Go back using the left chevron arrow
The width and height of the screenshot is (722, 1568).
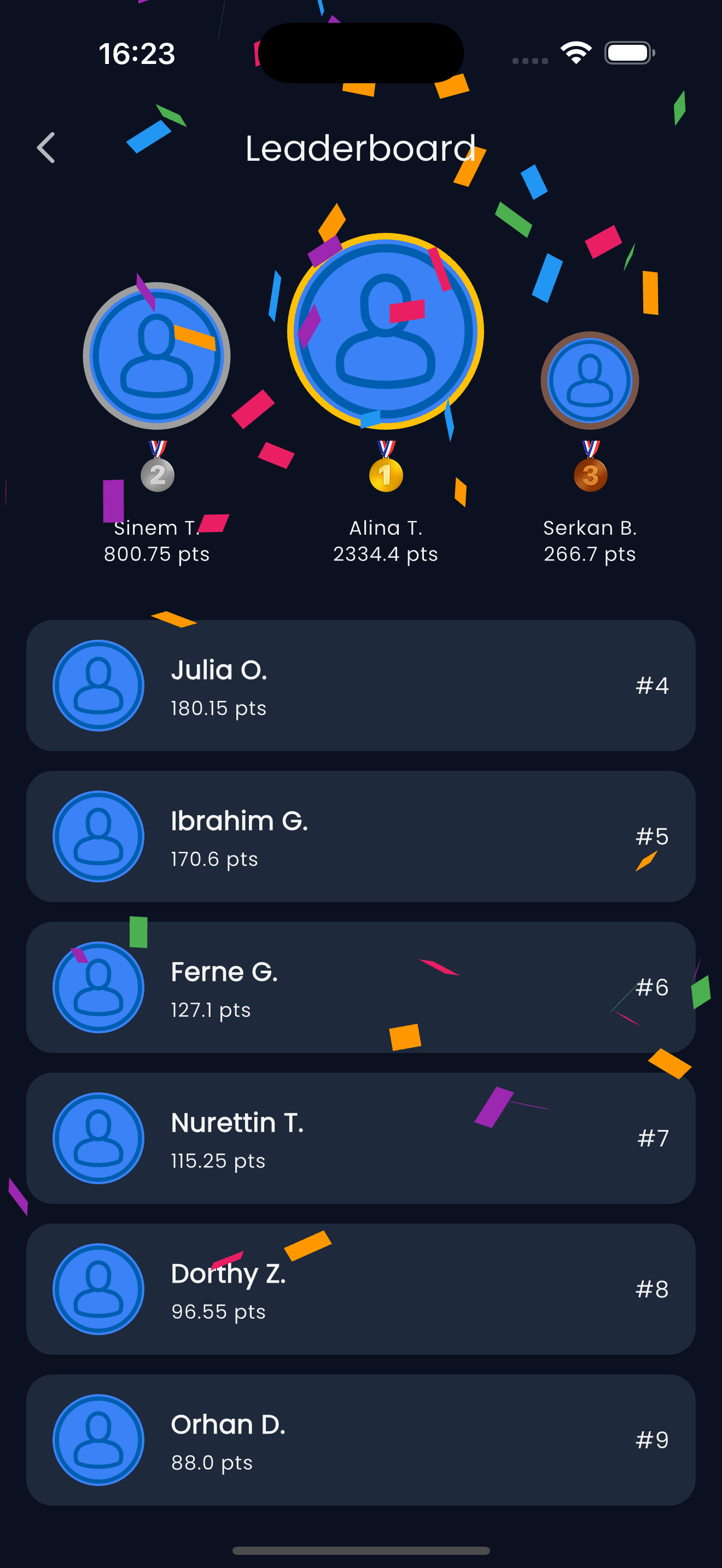46,148
